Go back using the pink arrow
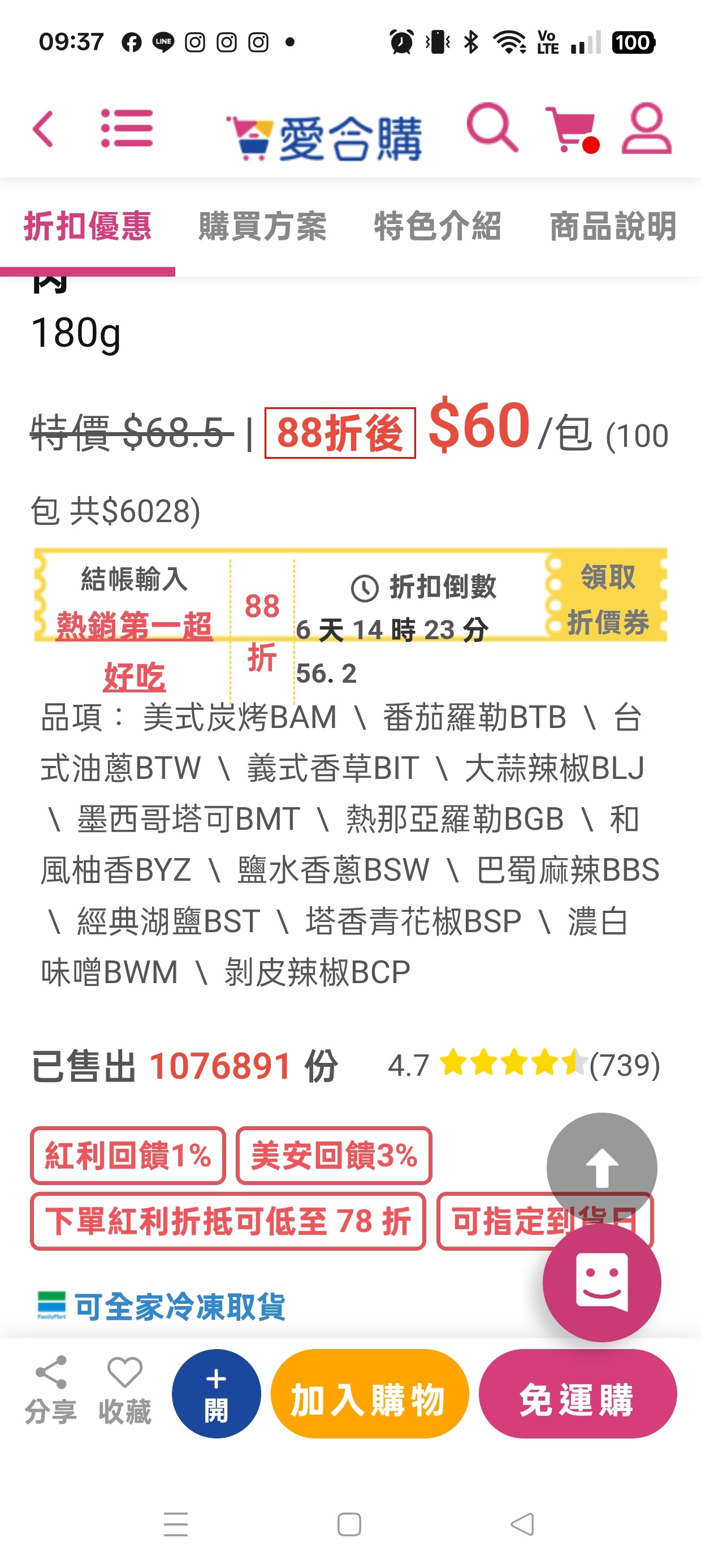The image size is (701, 1568). (x=43, y=129)
